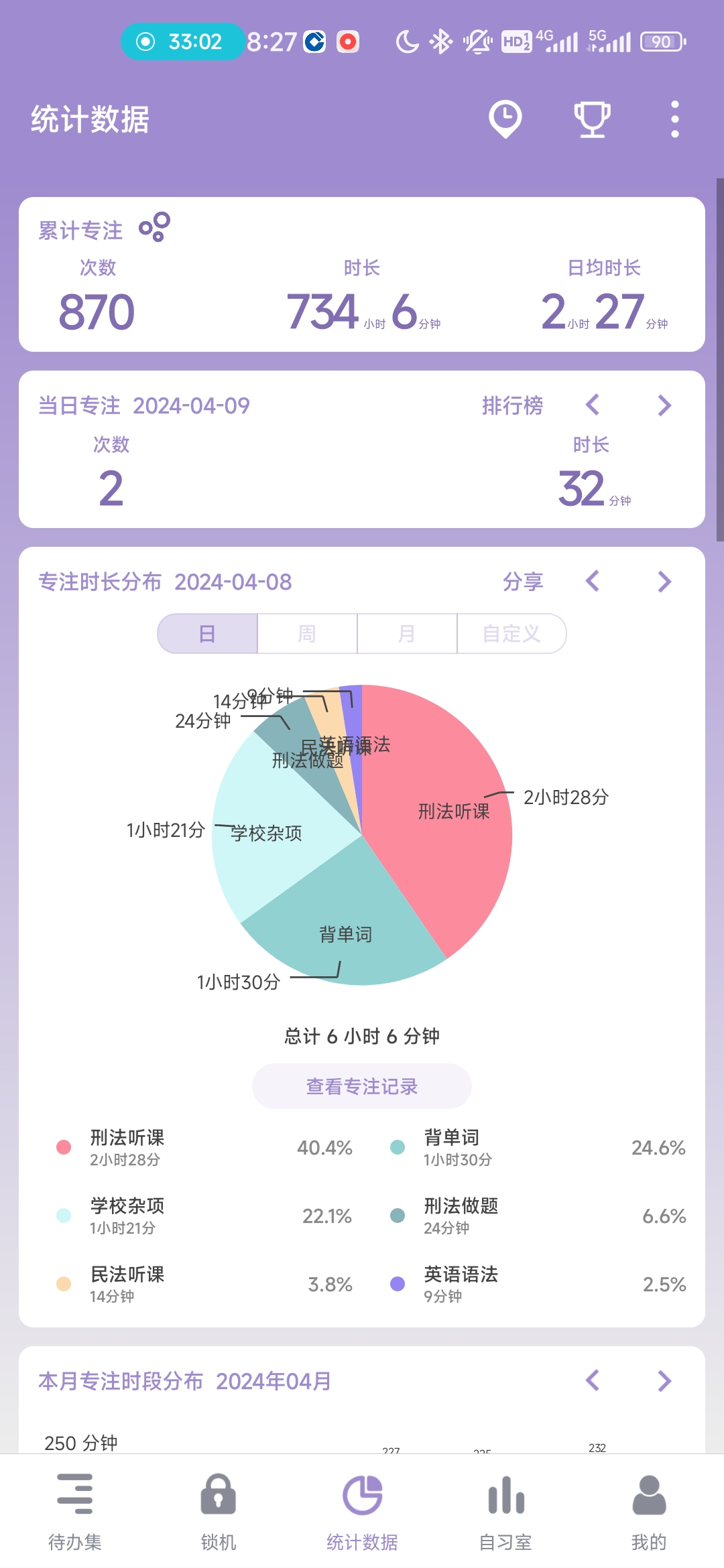Tap 查看专注记录 button
This screenshot has height=1568, width=724.
pos(362,1086)
